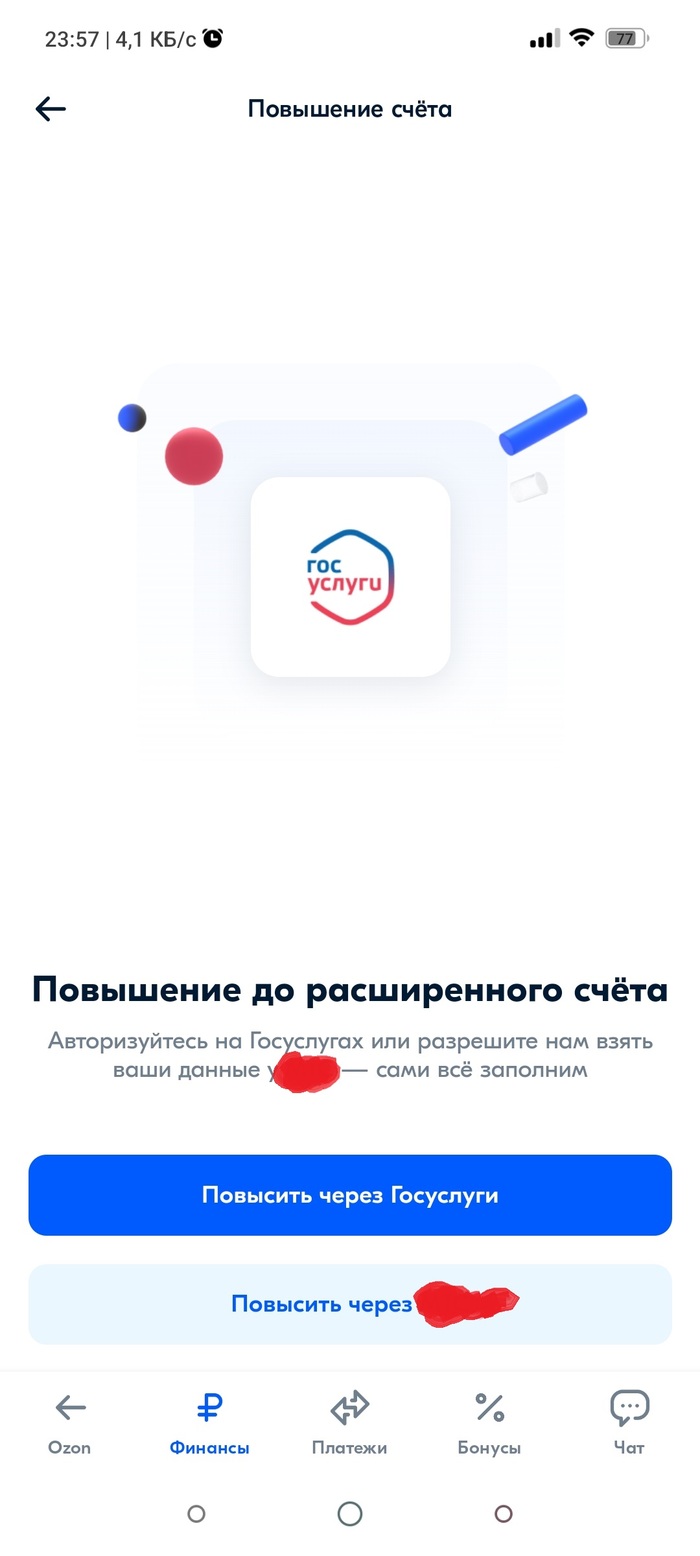
Task: Open the Чат tab
Action: pyautogui.click(x=629, y=1422)
